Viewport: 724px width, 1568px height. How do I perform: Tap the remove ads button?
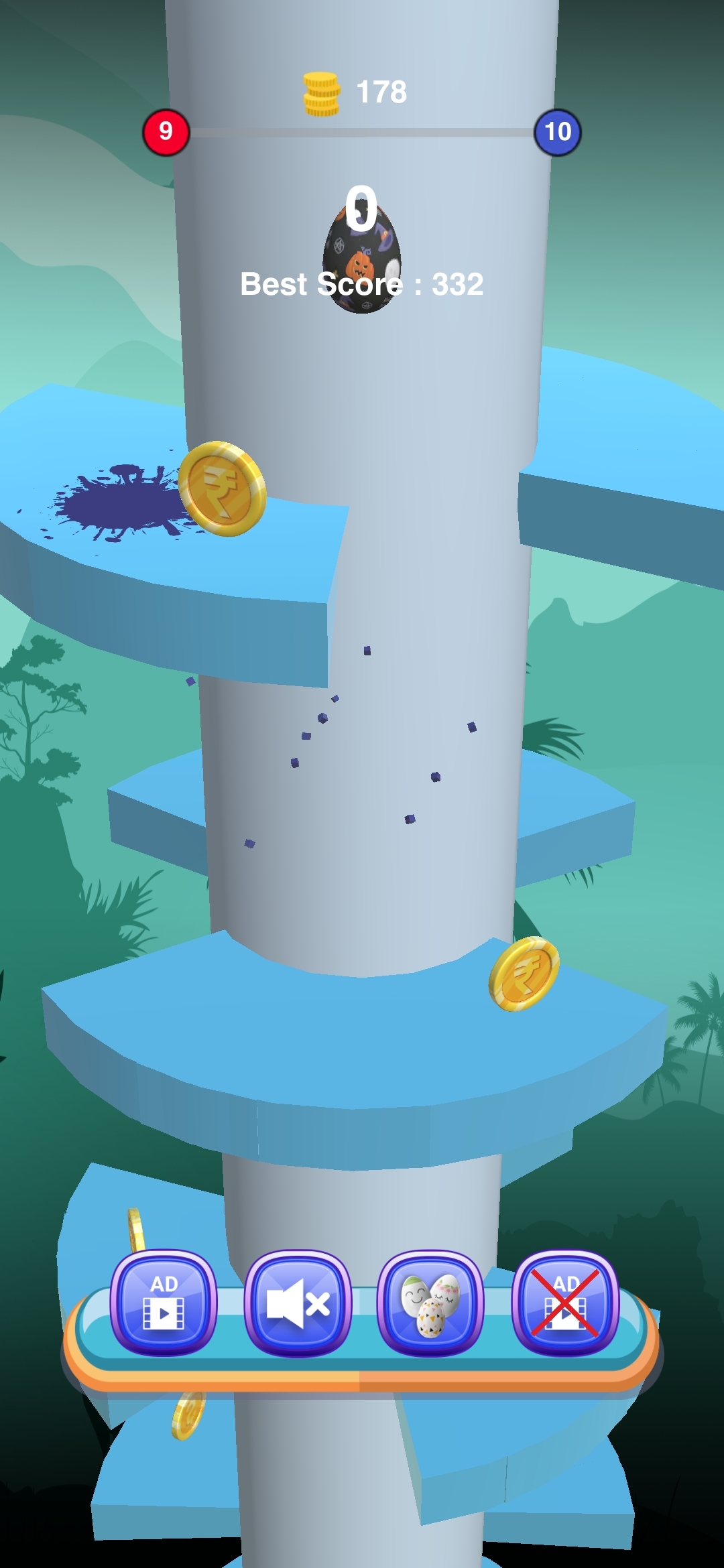tap(565, 1303)
